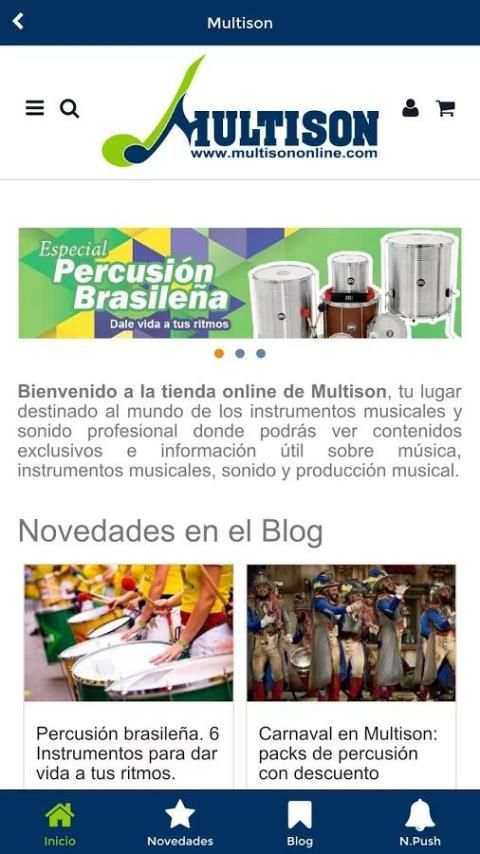Go back using the top-left arrow

(x=18, y=22)
